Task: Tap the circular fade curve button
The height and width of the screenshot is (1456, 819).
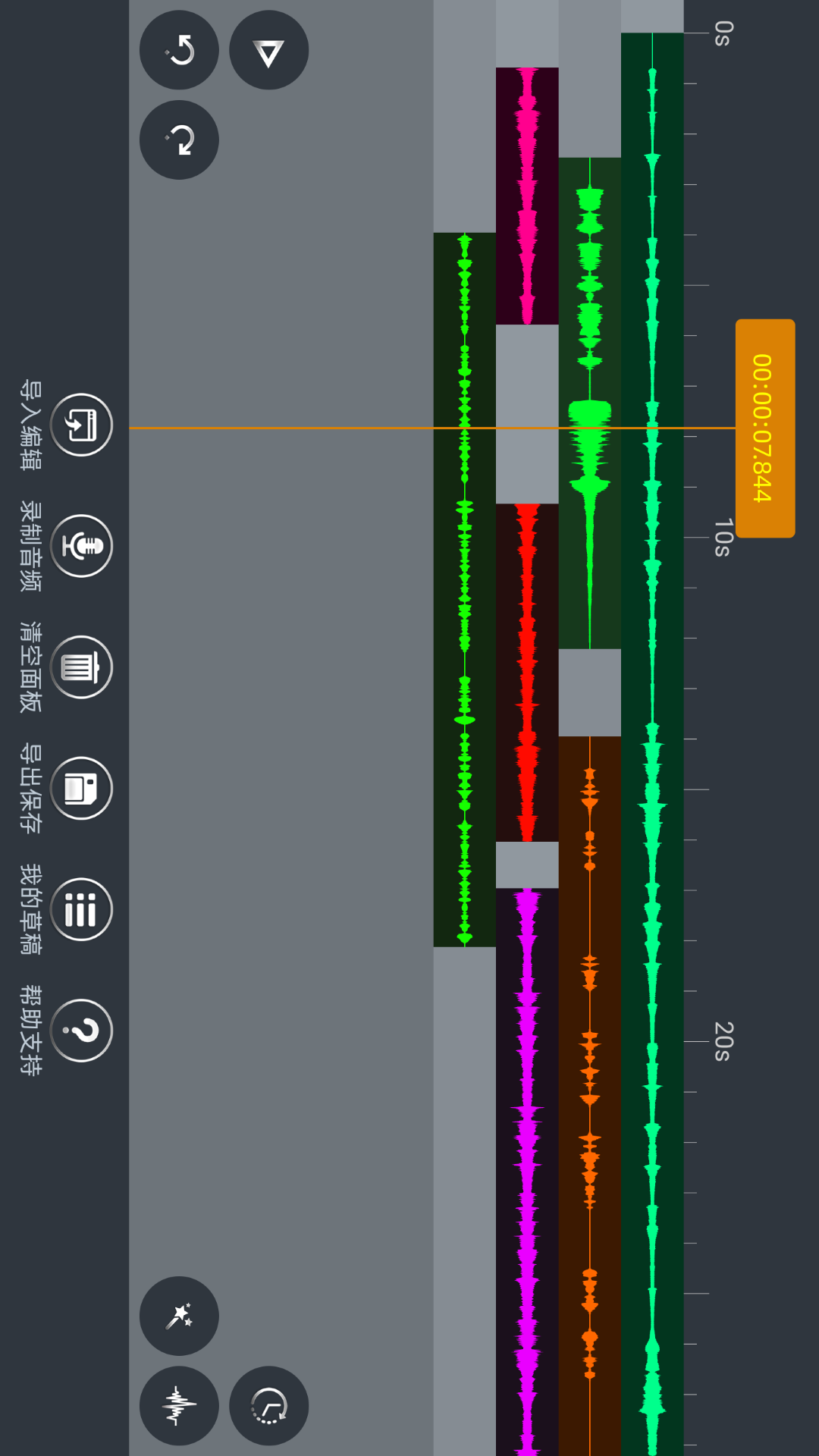Action: click(268, 1405)
